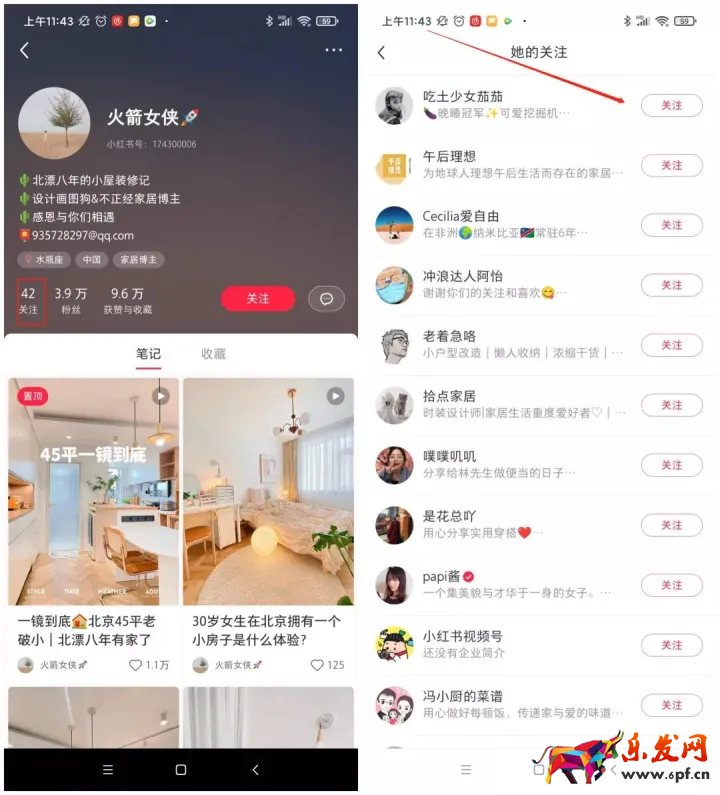Go back from the 她的关注 list
The width and height of the screenshot is (720, 795).
coord(381,53)
